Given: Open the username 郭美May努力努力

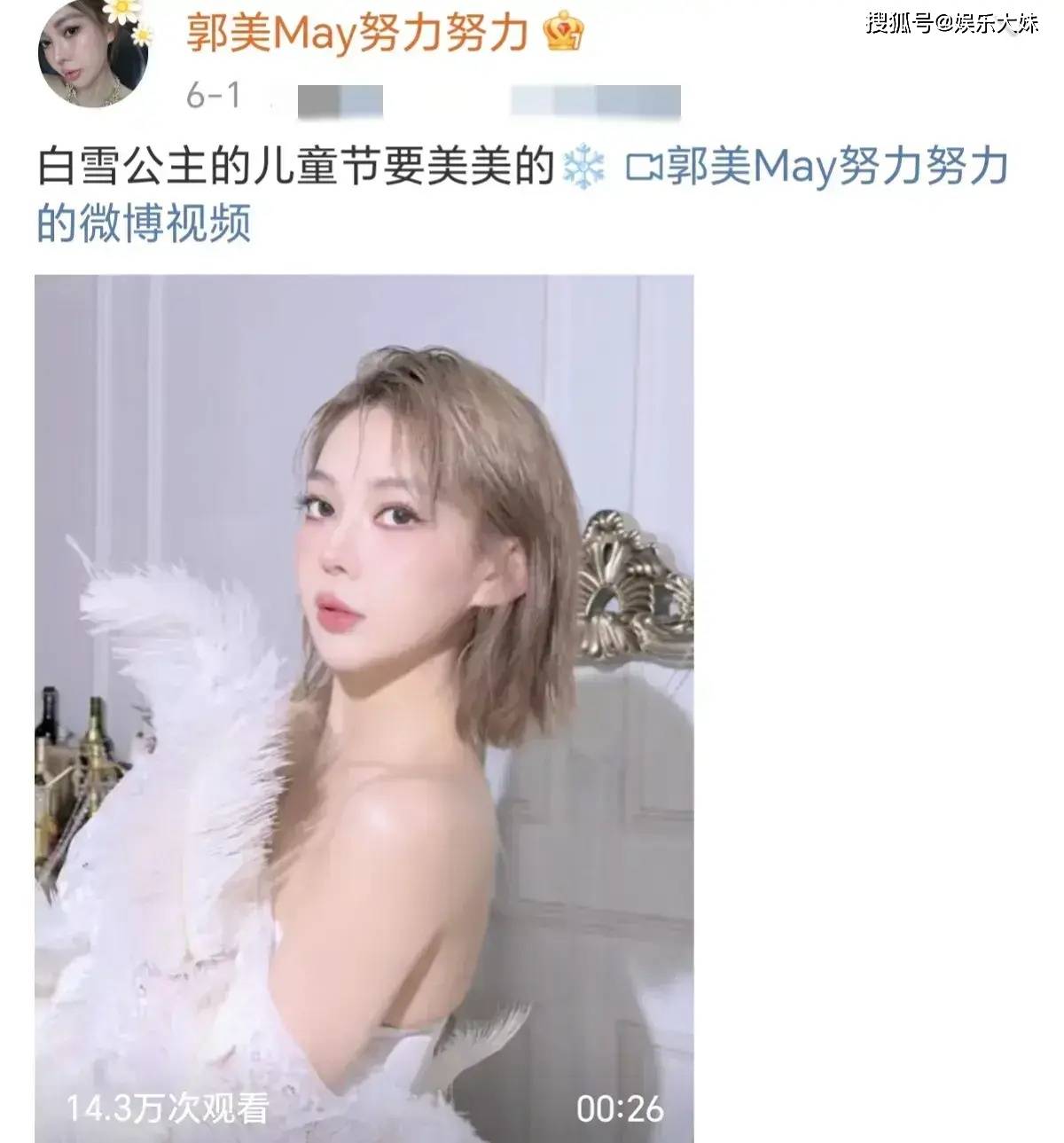Looking at the screenshot, I should click(x=357, y=34).
